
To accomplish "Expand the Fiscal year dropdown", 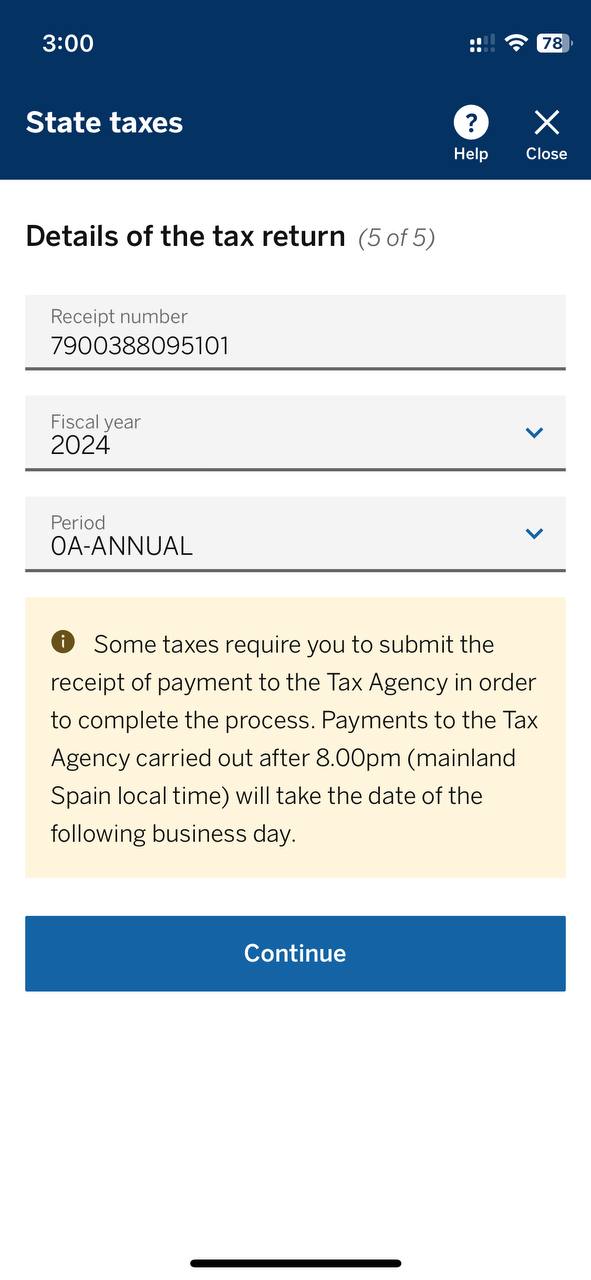I will point(295,433).
